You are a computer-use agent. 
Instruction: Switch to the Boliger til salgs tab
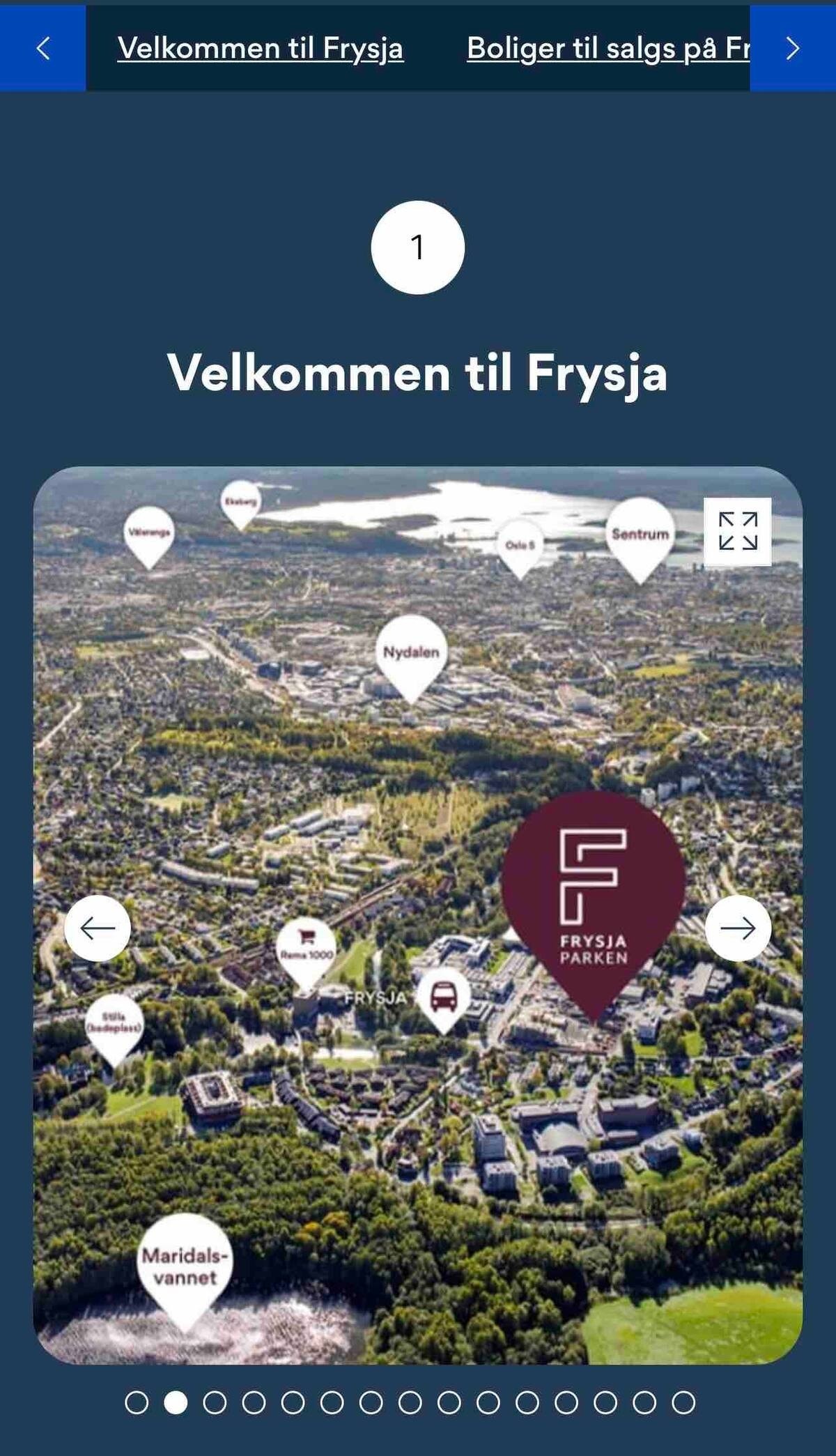click(x=609, y=49)
